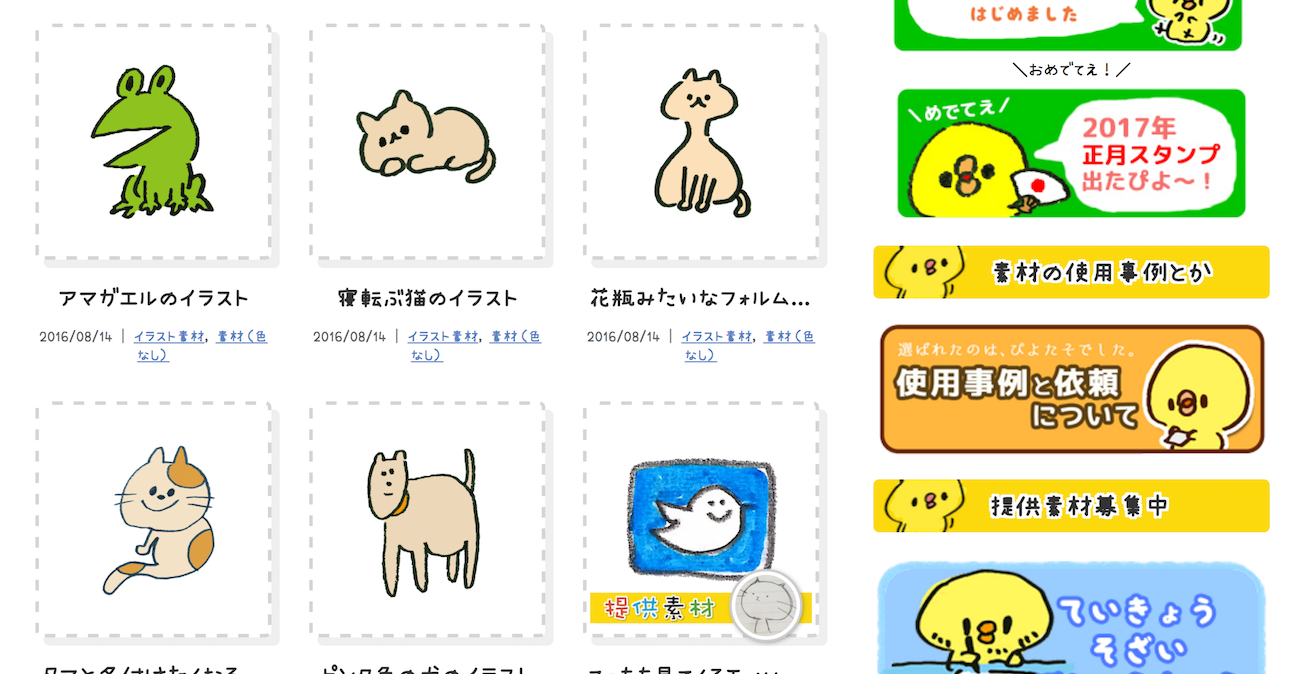Open the ていきょうそざい banner
This screenshot has width=1310, height=674.
(1071, 620)
